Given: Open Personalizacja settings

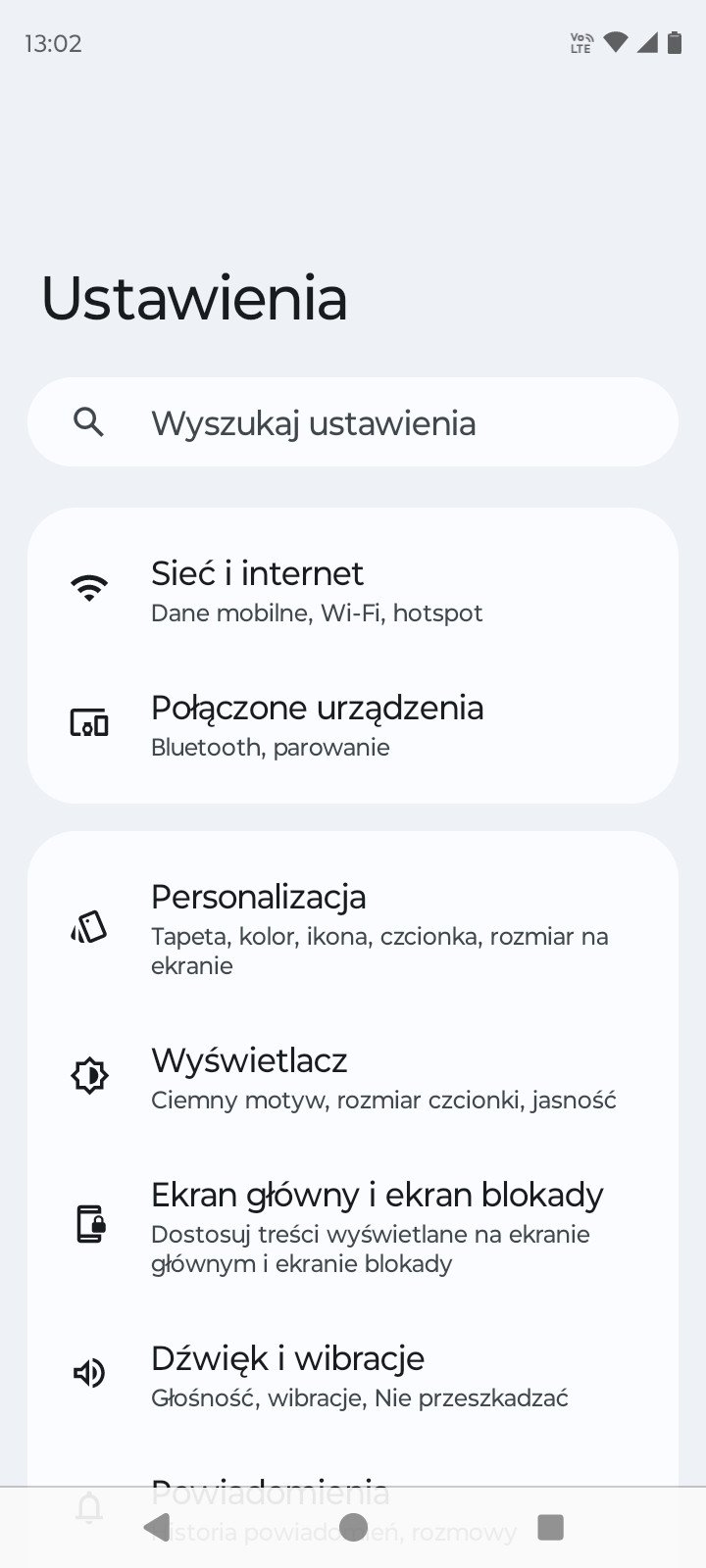Looking at the screenshot, I should (353, 928).
